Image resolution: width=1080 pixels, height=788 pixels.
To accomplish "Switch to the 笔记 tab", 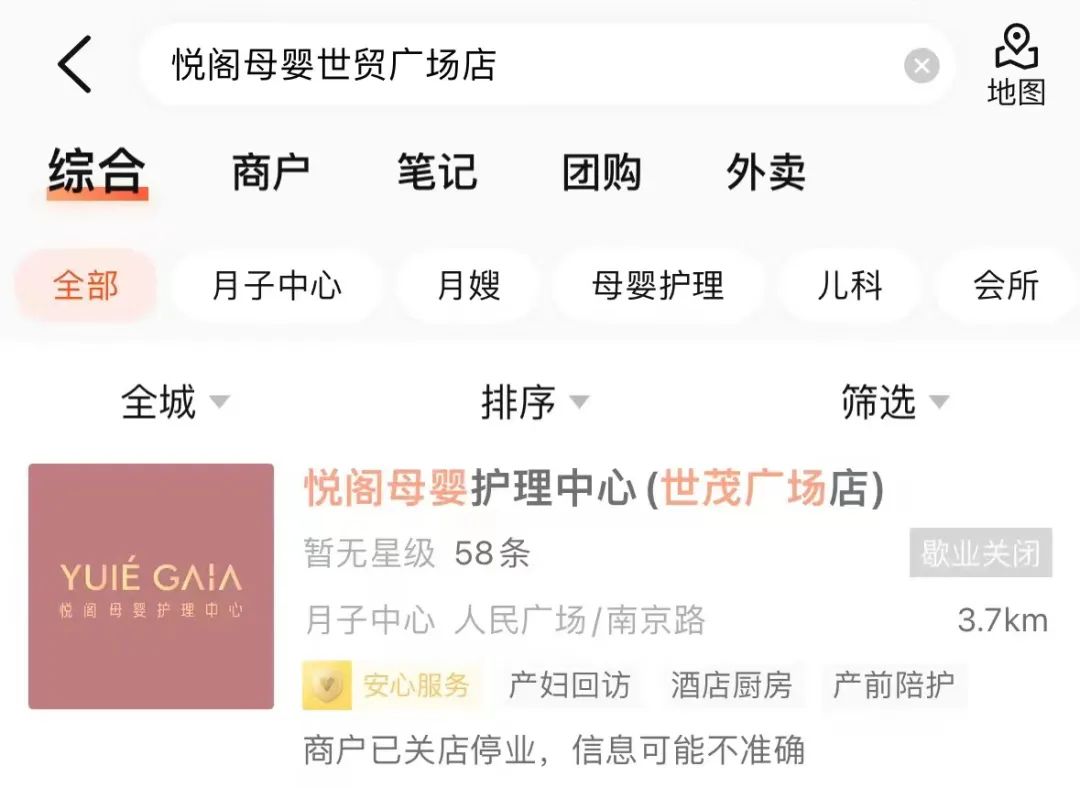I will tap(437, 172).
